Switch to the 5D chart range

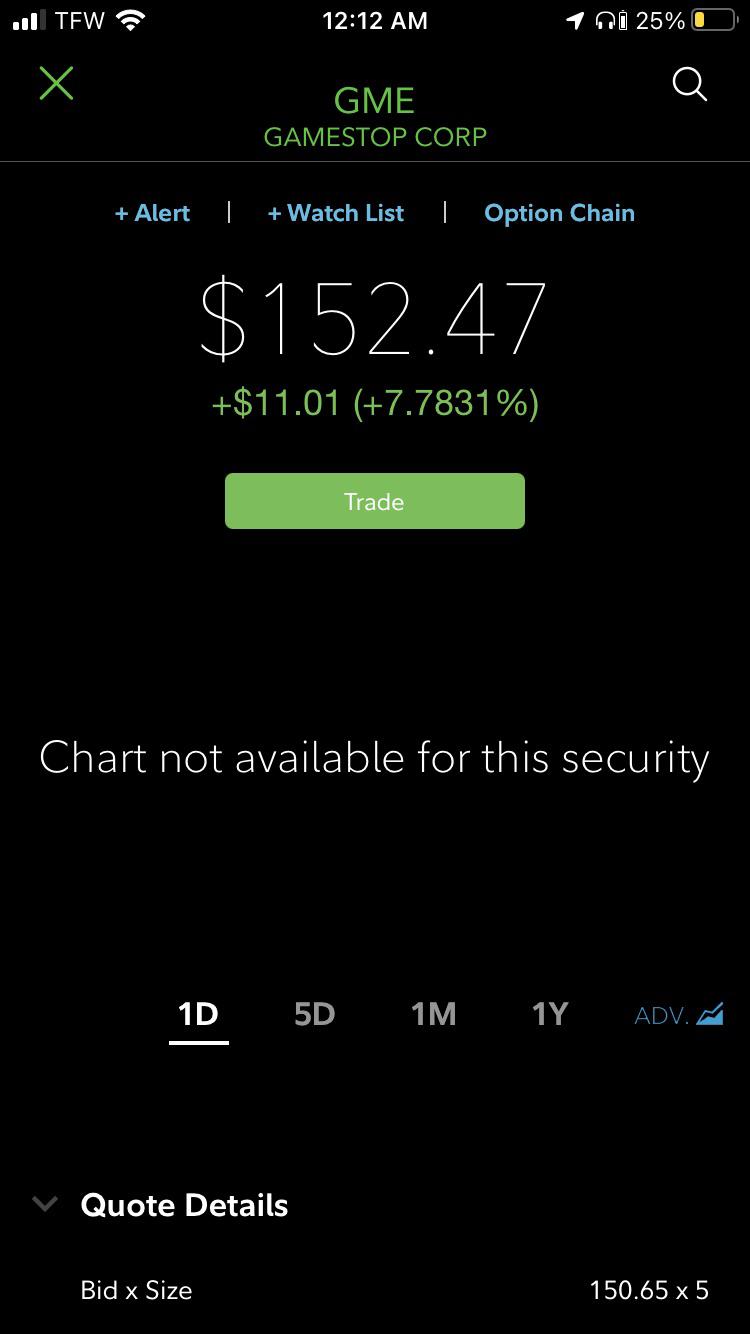[314, 1014]
